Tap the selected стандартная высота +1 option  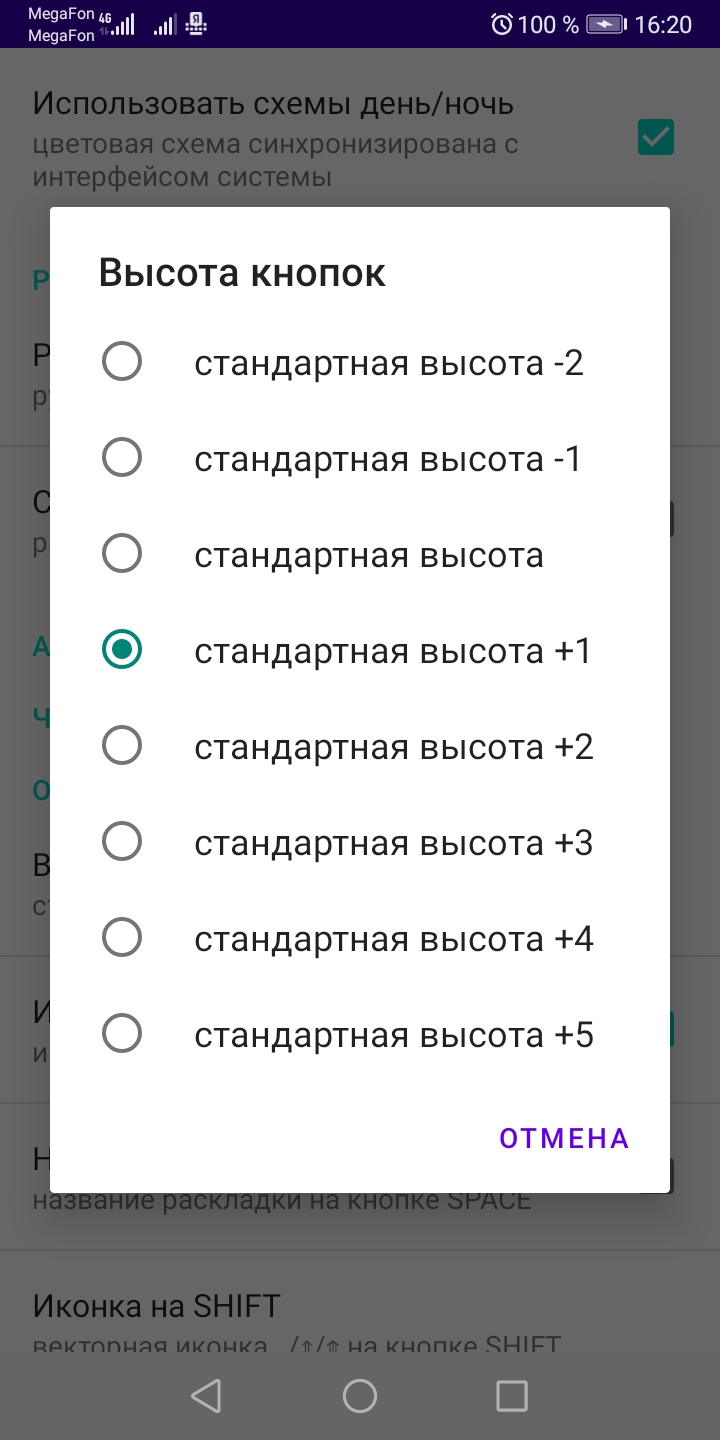360,650
